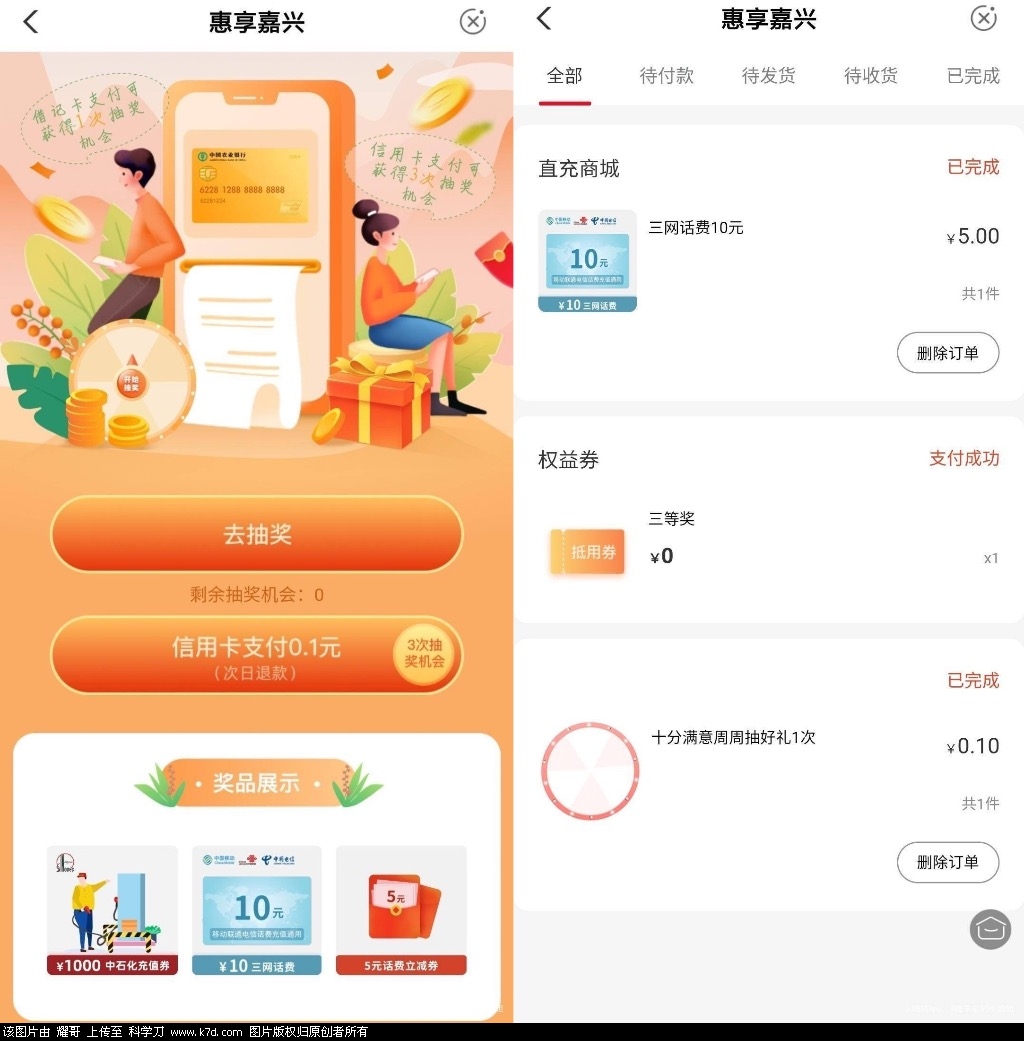Screen dimensions: 1024x1041
Task: Open the 三等奖 voucher order
Action: [671, 519]
